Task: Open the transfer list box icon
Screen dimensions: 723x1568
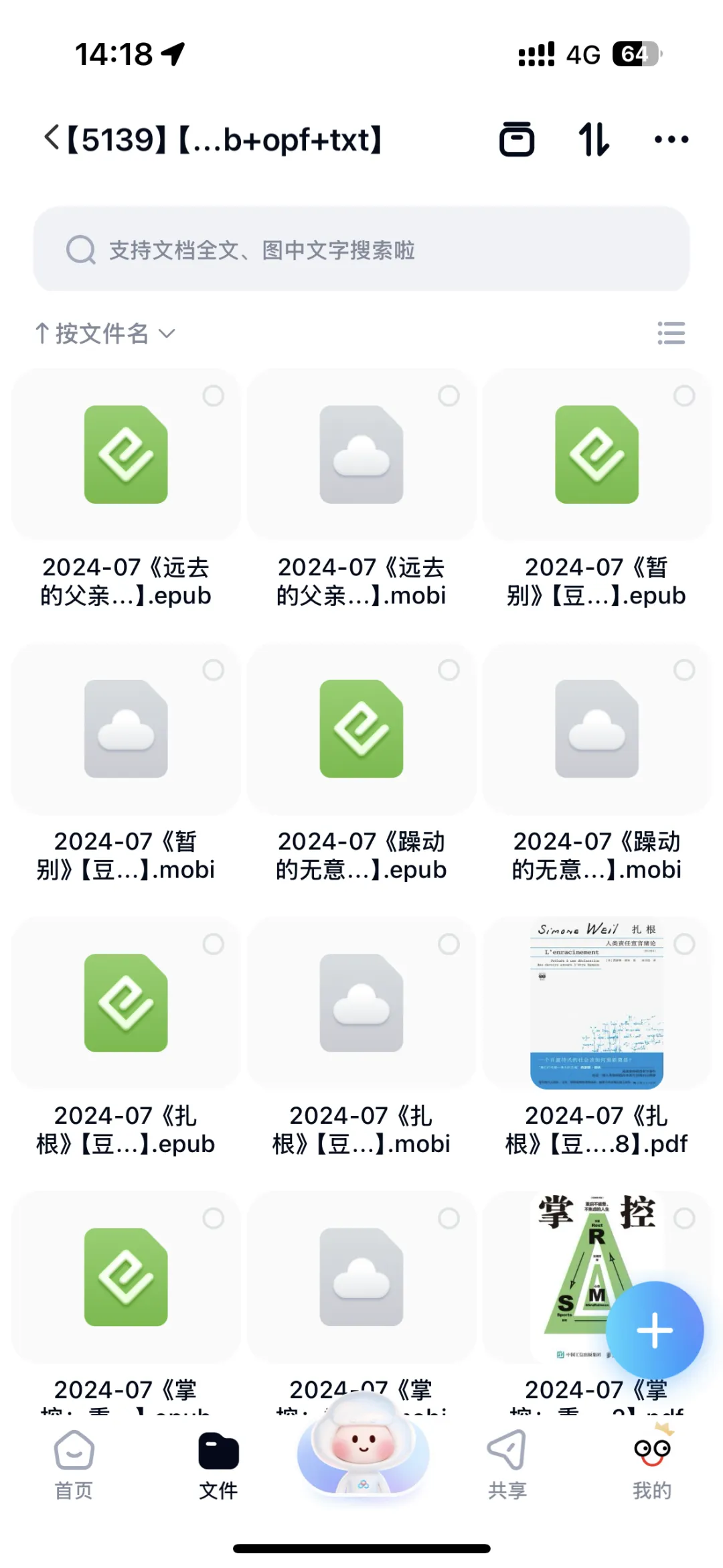Action: pyautogui.click(x=516, y=139)
